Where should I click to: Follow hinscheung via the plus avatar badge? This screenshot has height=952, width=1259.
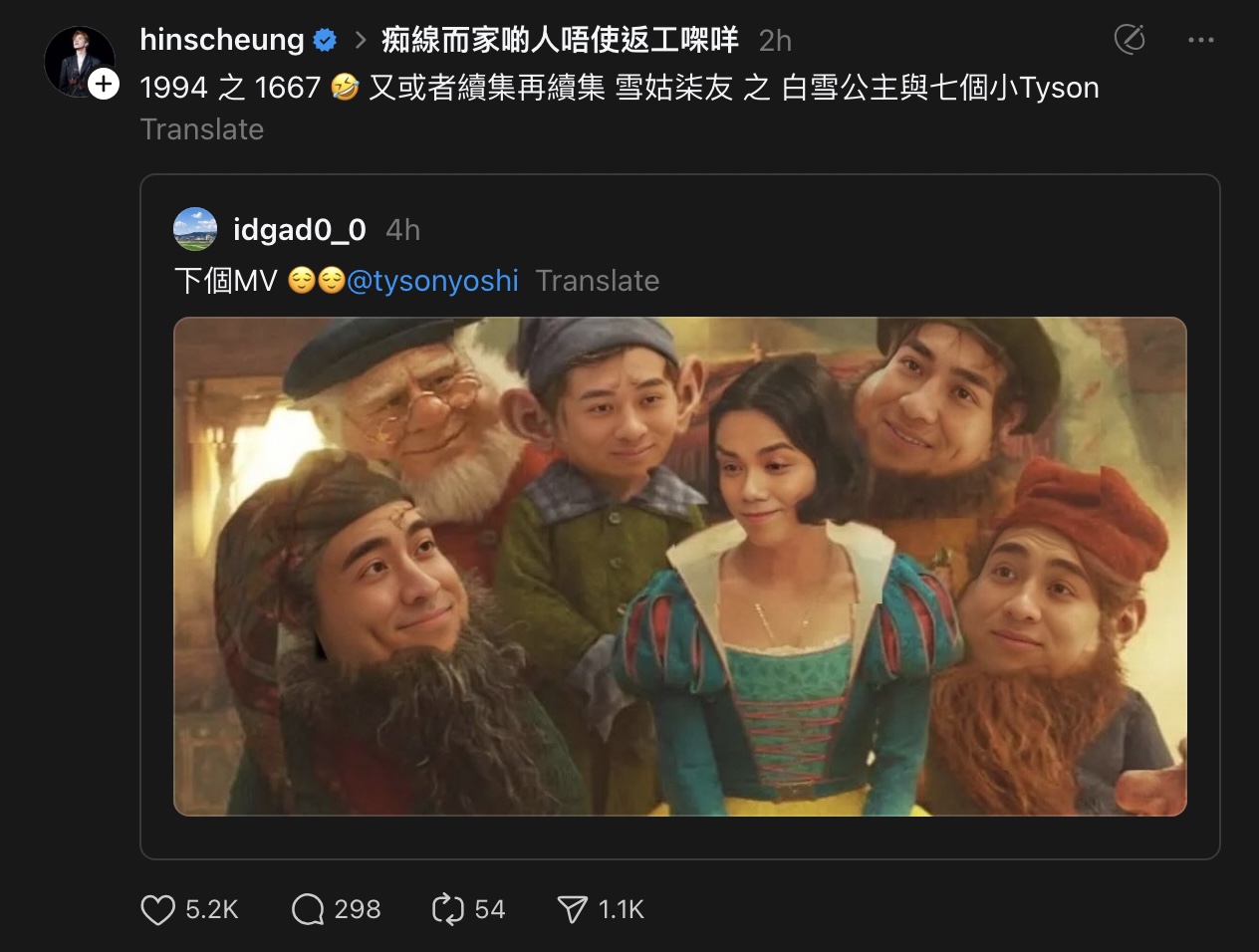tap(104, 84)
